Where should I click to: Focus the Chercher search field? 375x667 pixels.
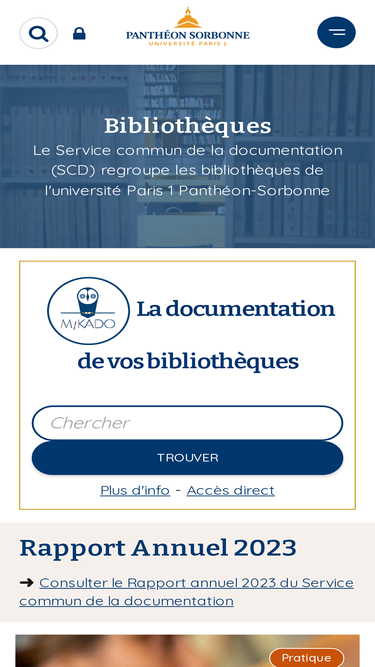188,423
